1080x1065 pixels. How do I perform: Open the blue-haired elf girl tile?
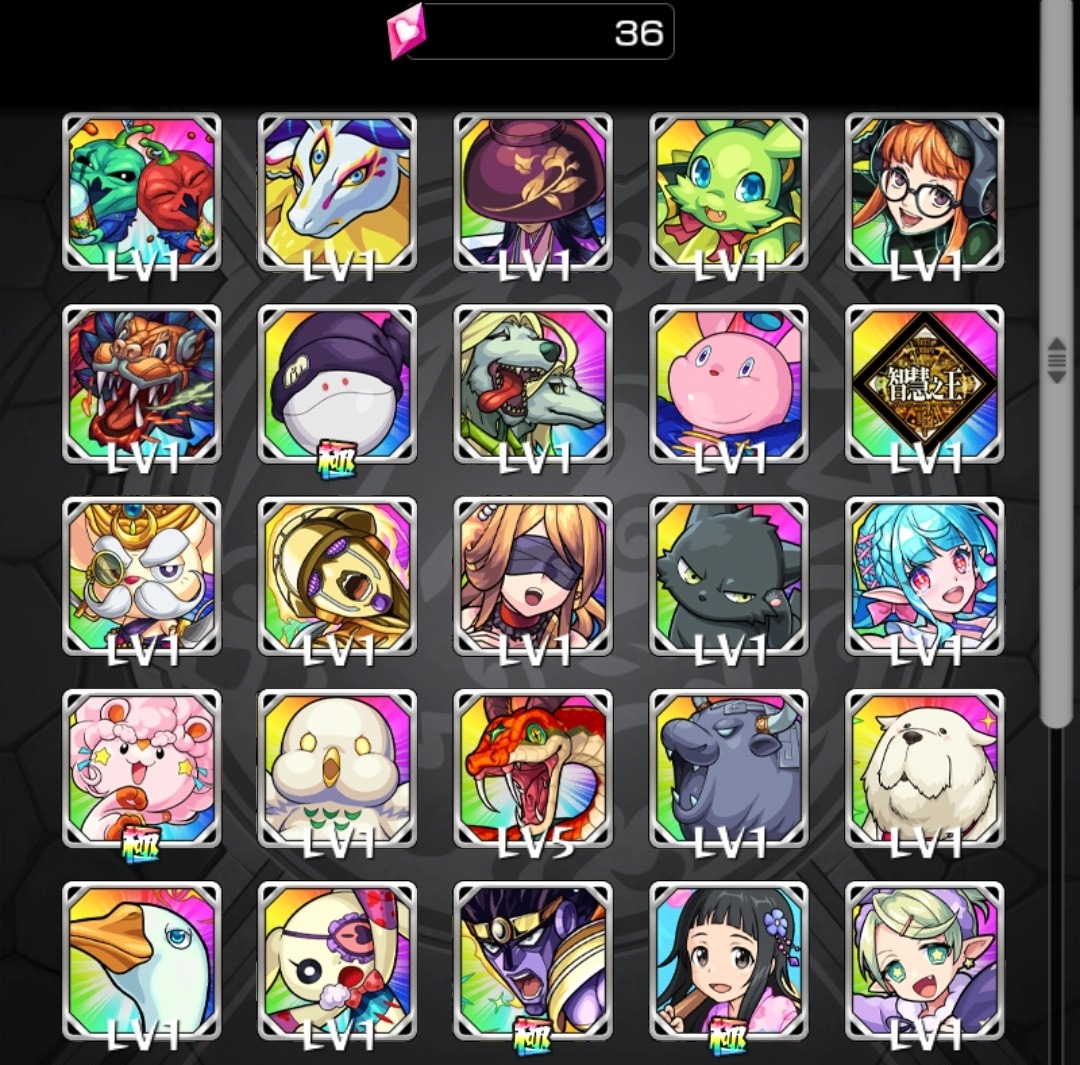(925, 576)
